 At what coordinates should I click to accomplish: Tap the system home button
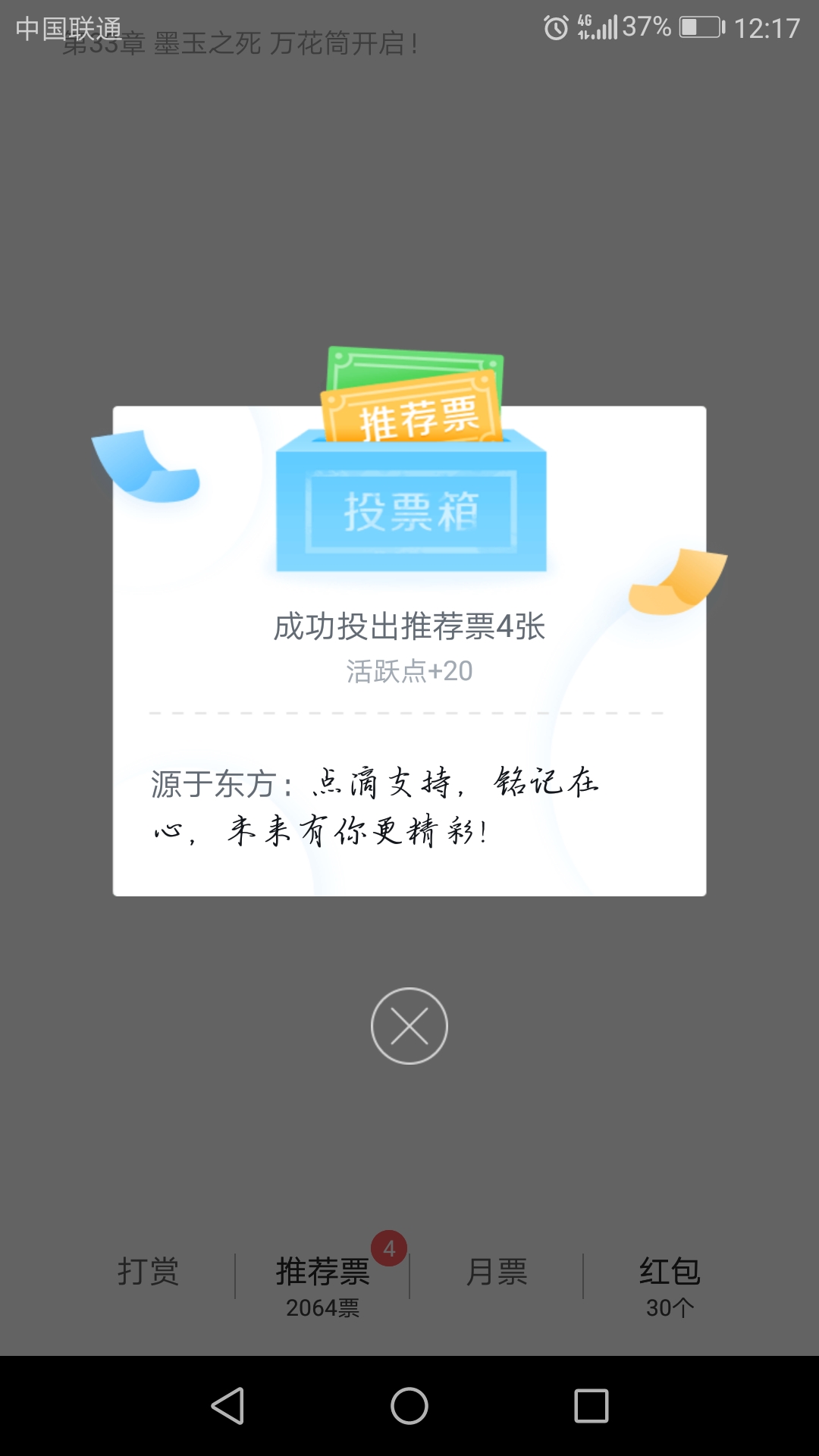[x=409, y=1406]
